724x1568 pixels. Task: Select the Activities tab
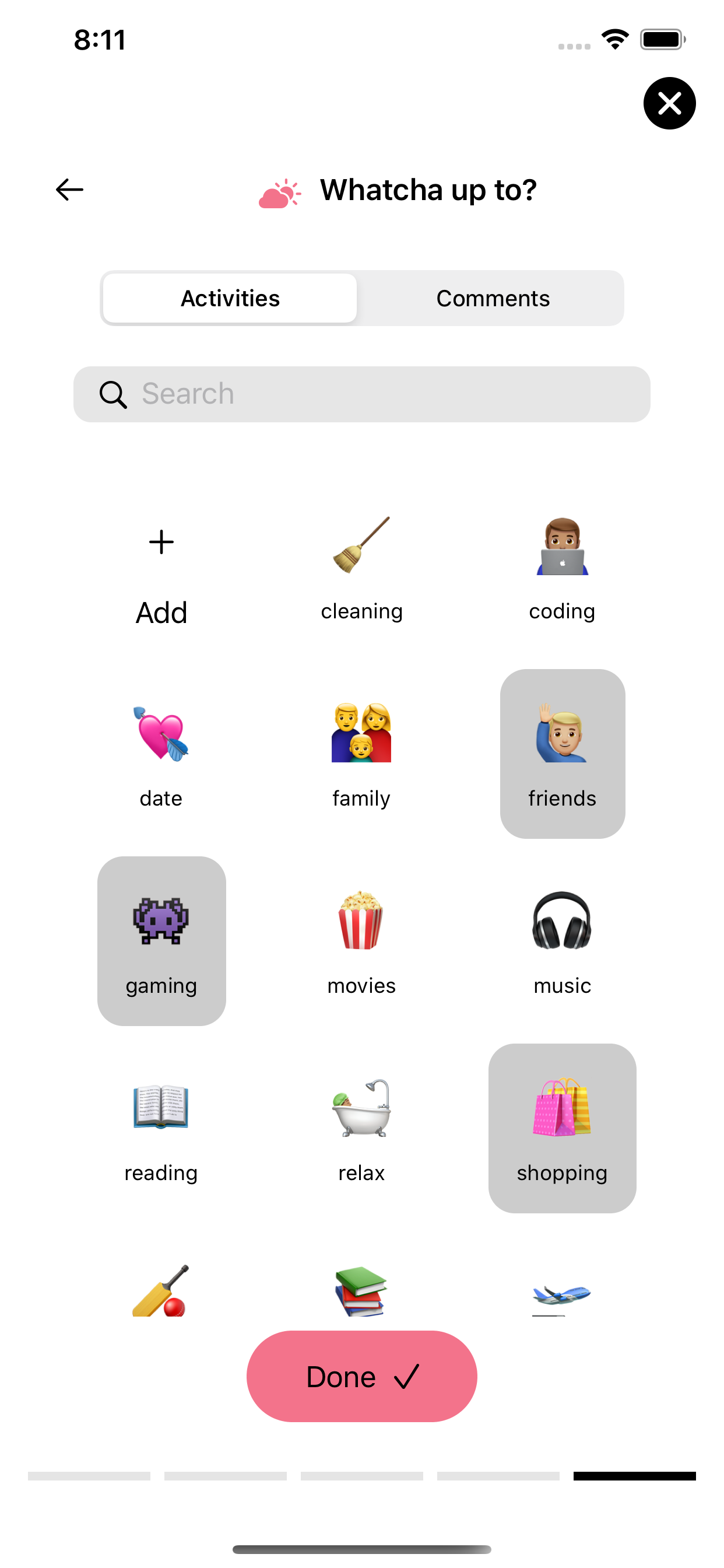[230, 298]
